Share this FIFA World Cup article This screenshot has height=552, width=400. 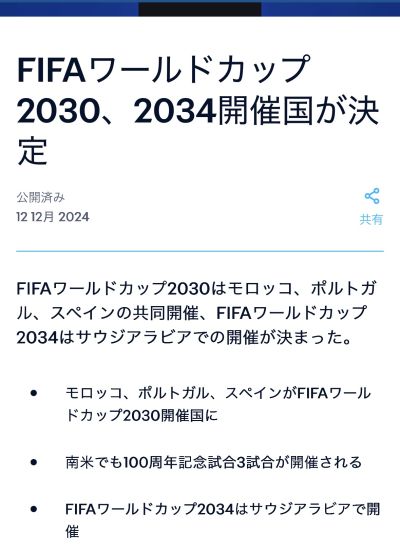pyautogui.click(x=371, y=207)
